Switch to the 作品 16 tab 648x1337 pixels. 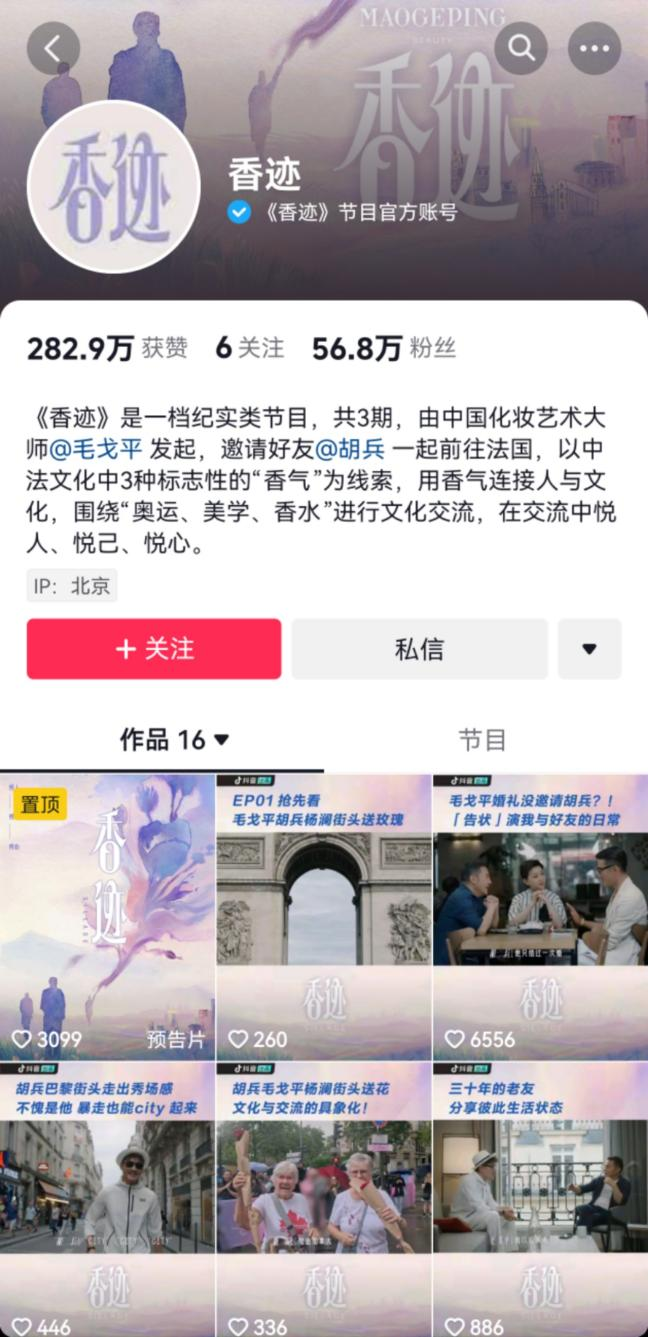click(x=174, y=740)
